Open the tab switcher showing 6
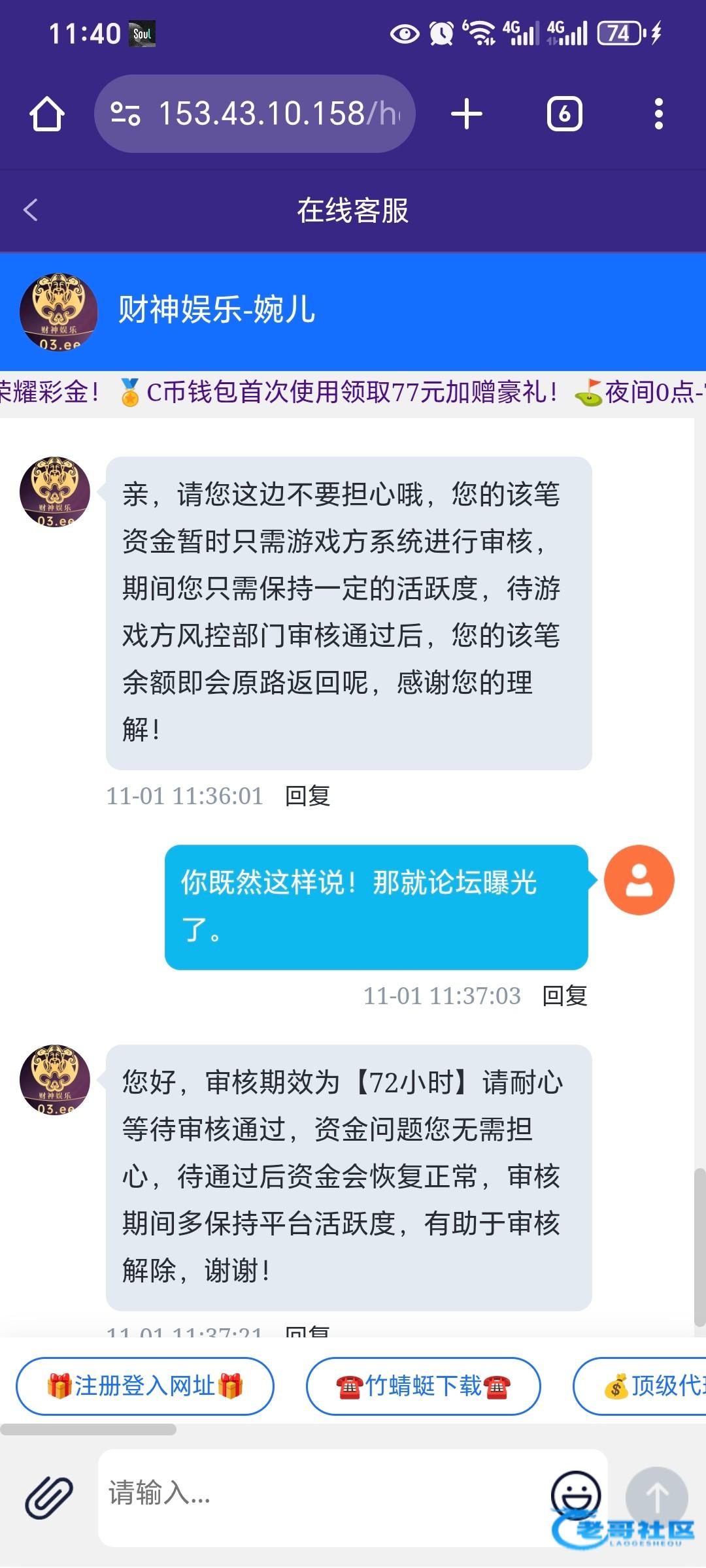 click(564, 114)
